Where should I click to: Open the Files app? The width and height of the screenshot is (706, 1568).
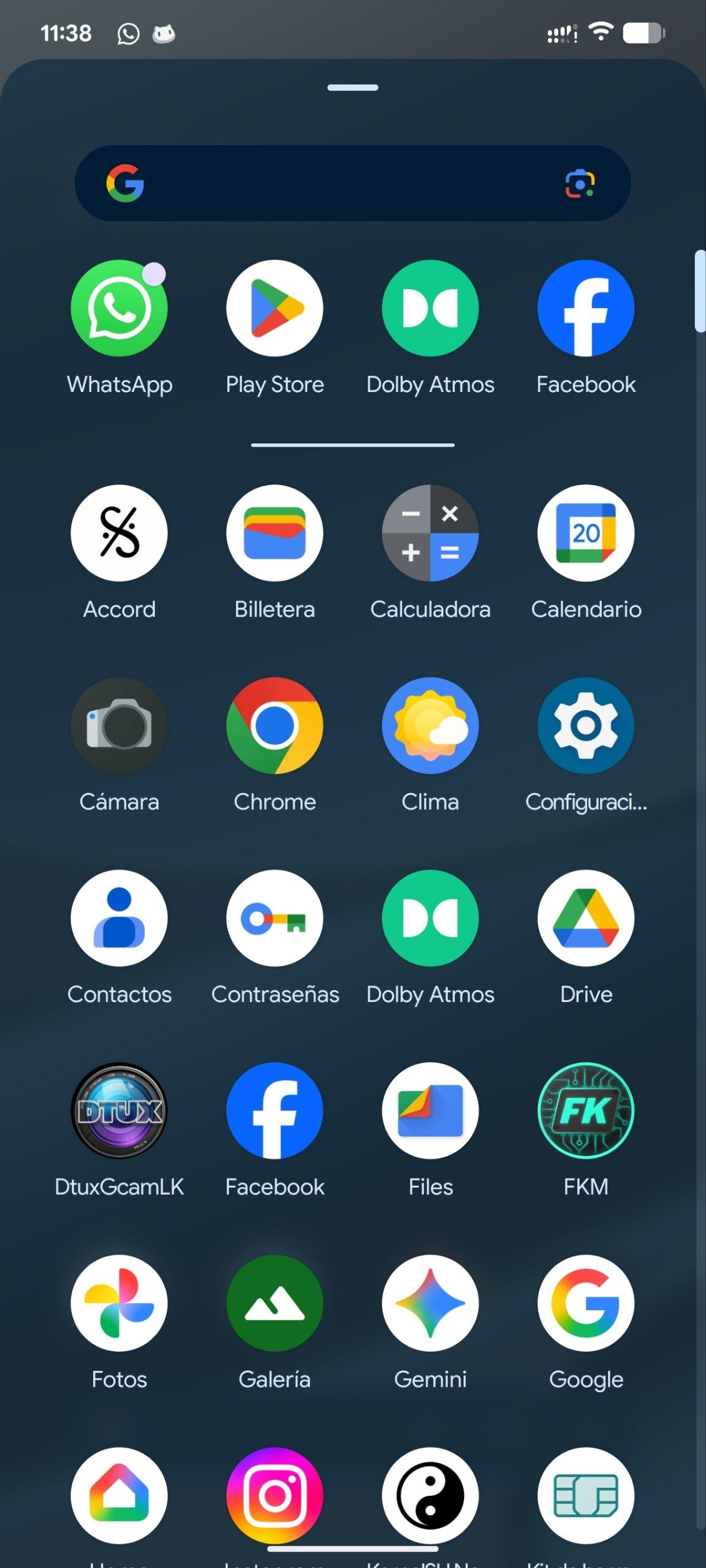430,1110
